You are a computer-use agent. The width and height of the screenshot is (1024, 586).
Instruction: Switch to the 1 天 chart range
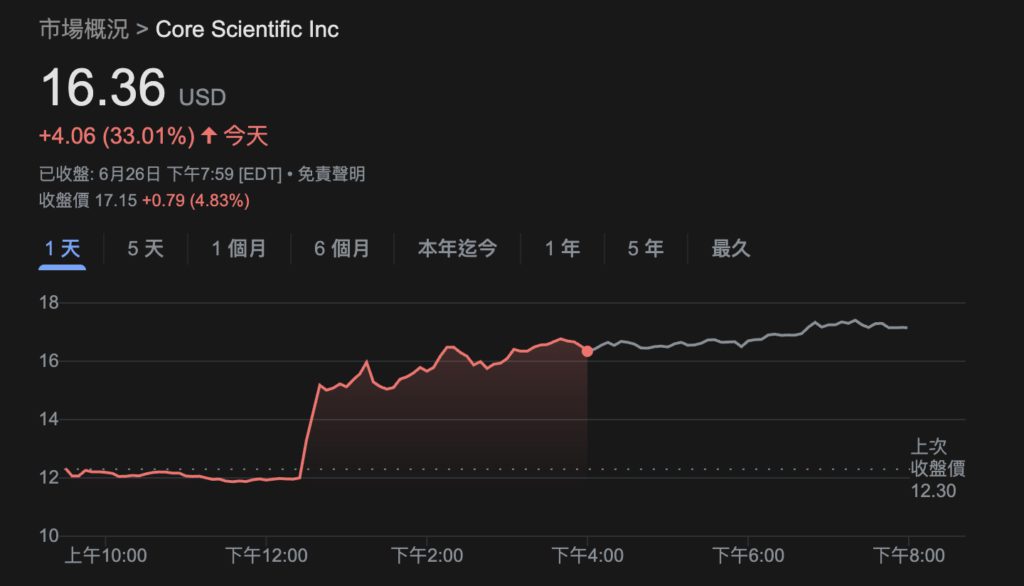coord(62,249)
